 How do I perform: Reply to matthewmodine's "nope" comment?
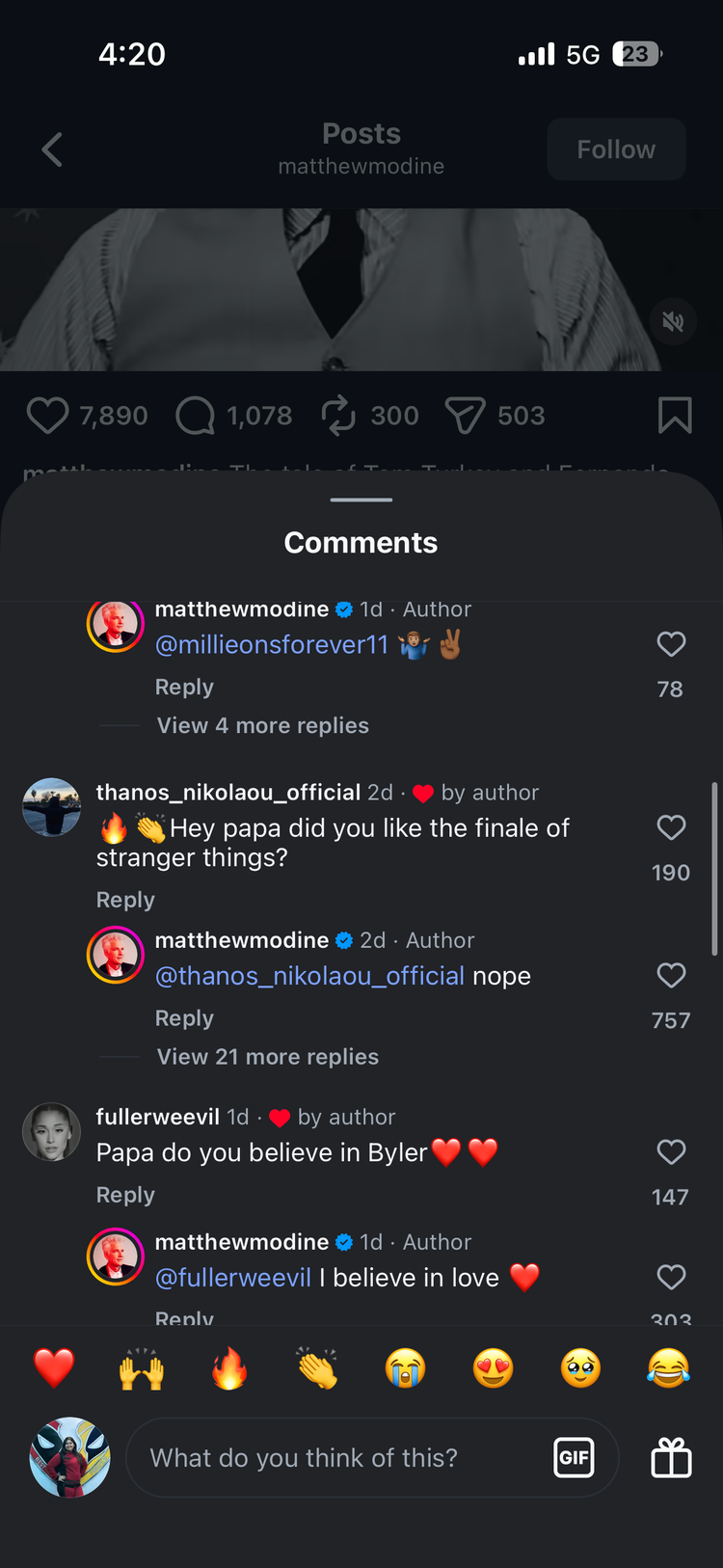tap(184, 1018)
